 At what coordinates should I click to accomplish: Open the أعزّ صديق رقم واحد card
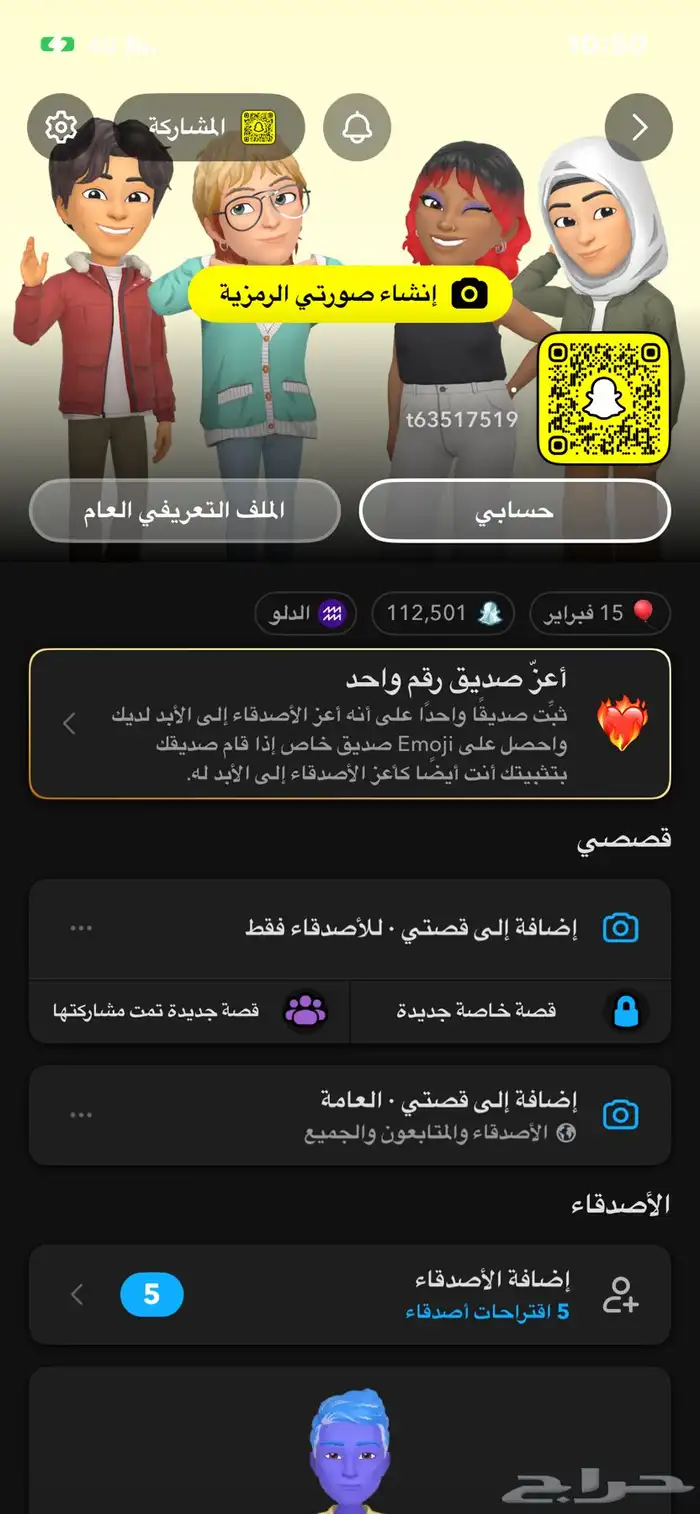350,723
